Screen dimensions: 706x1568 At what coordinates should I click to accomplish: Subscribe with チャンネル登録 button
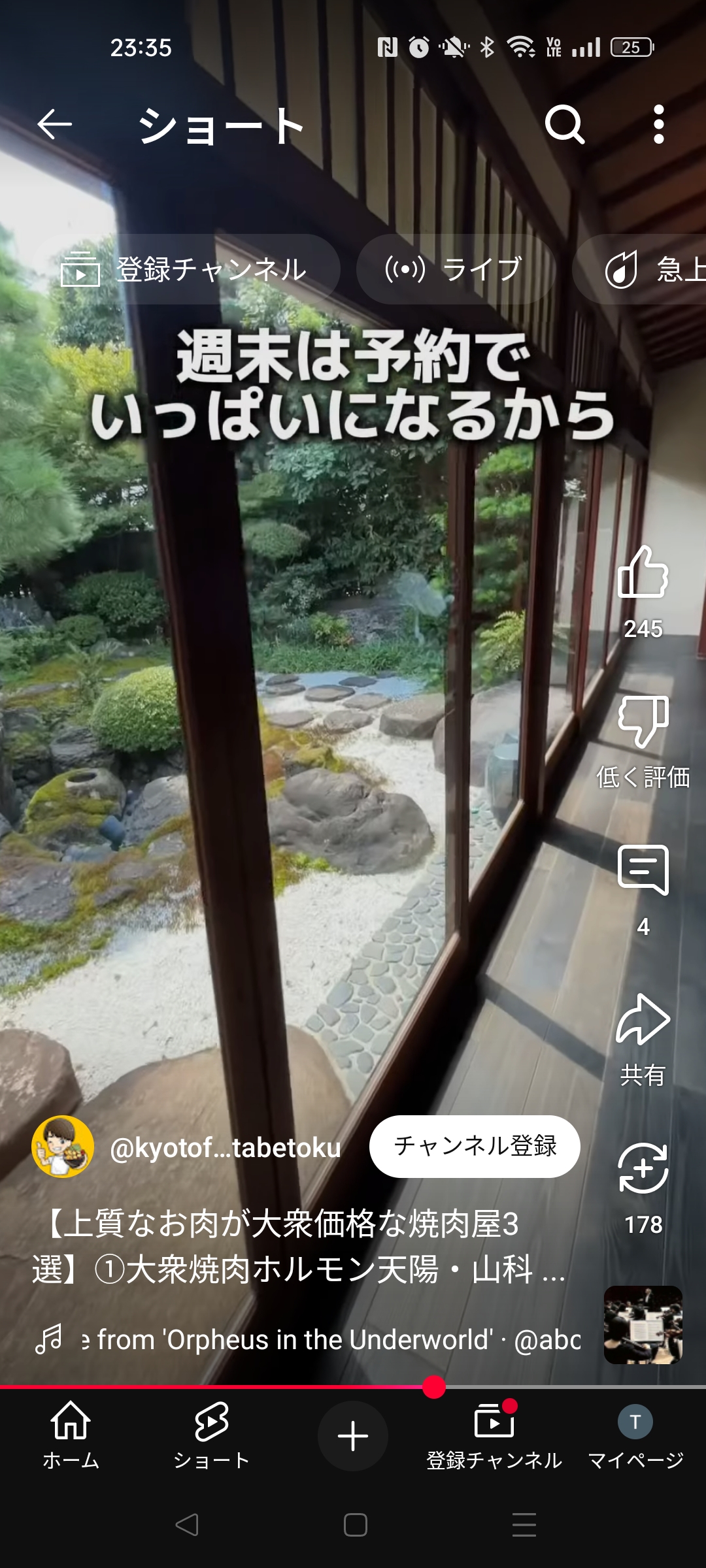475,1146
